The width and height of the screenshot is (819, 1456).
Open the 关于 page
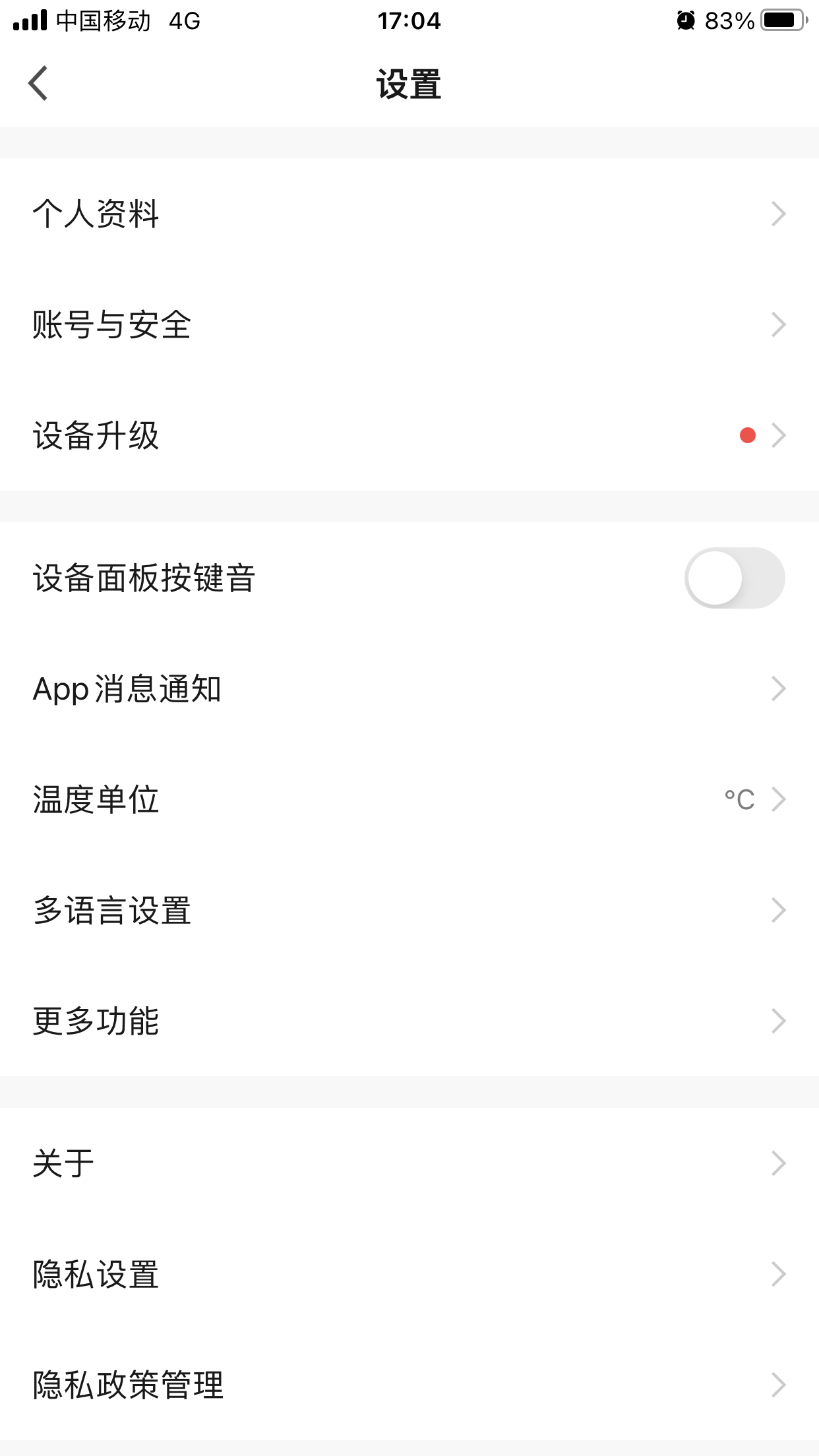[409, 1163]
